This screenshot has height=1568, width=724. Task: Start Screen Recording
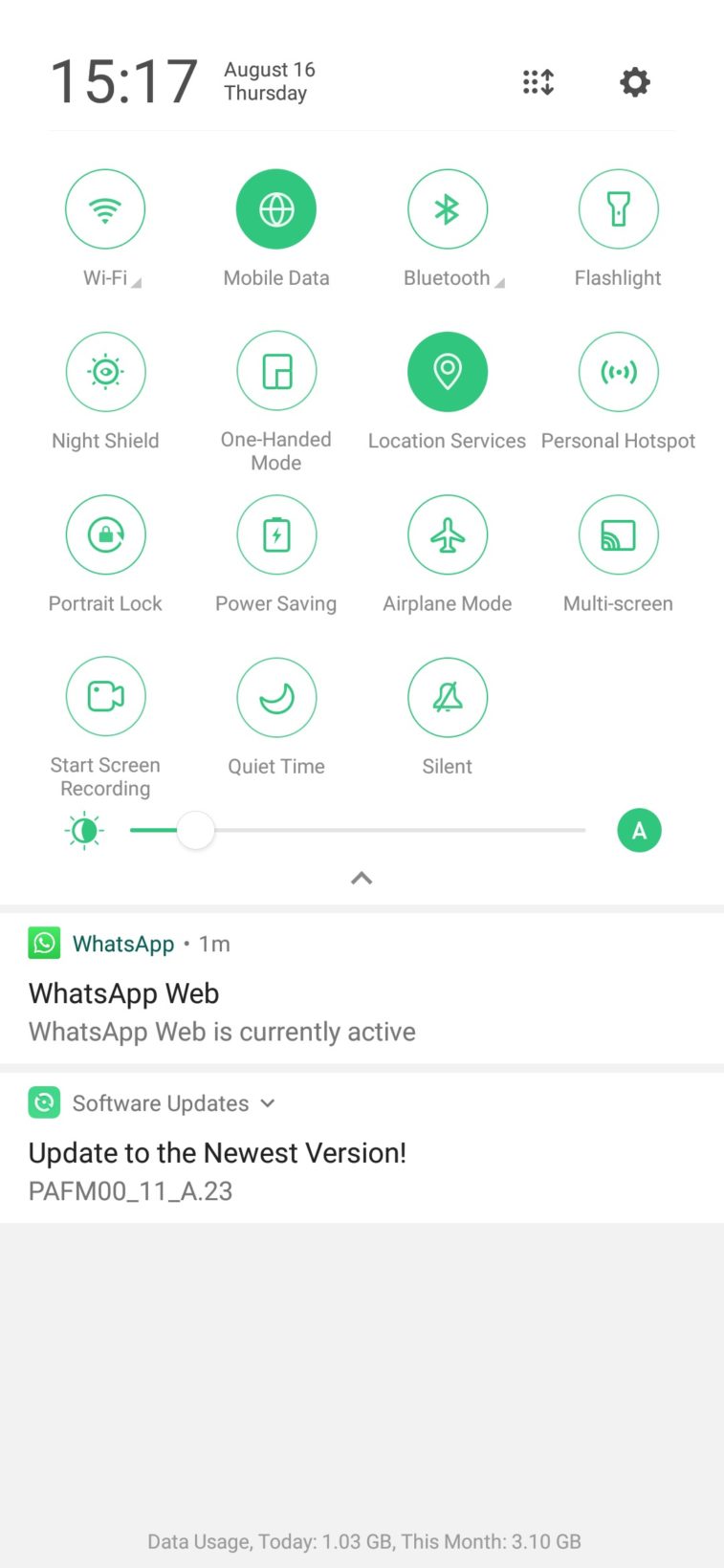tap(105, 697)
